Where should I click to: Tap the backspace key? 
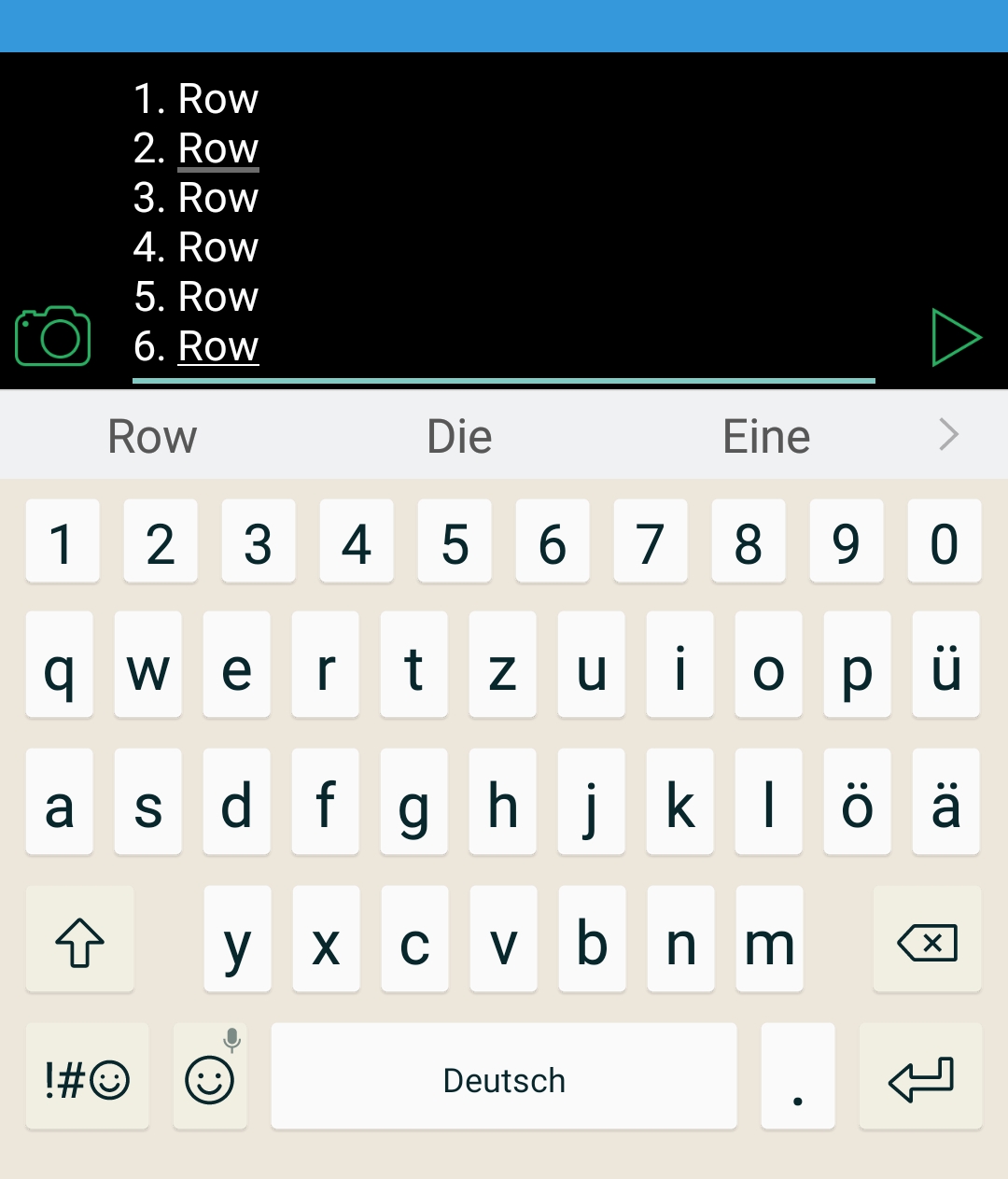pos(927,941)
